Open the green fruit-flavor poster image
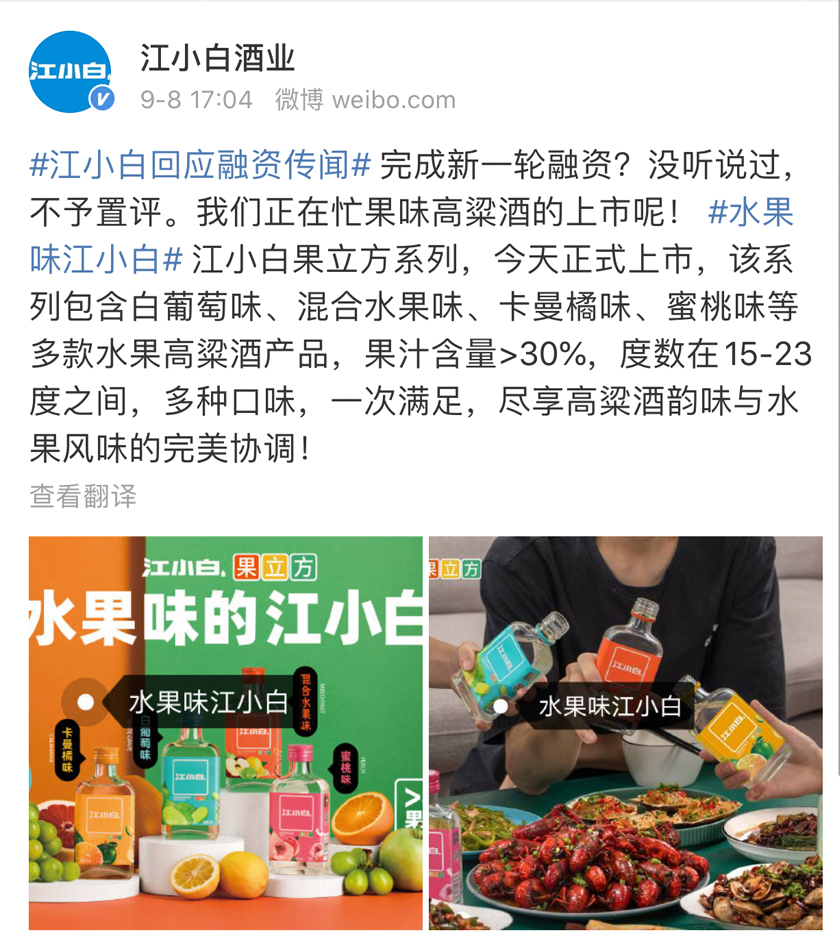Image resolution: width=840 pixels, height=950 pixels. pos(225,800)
